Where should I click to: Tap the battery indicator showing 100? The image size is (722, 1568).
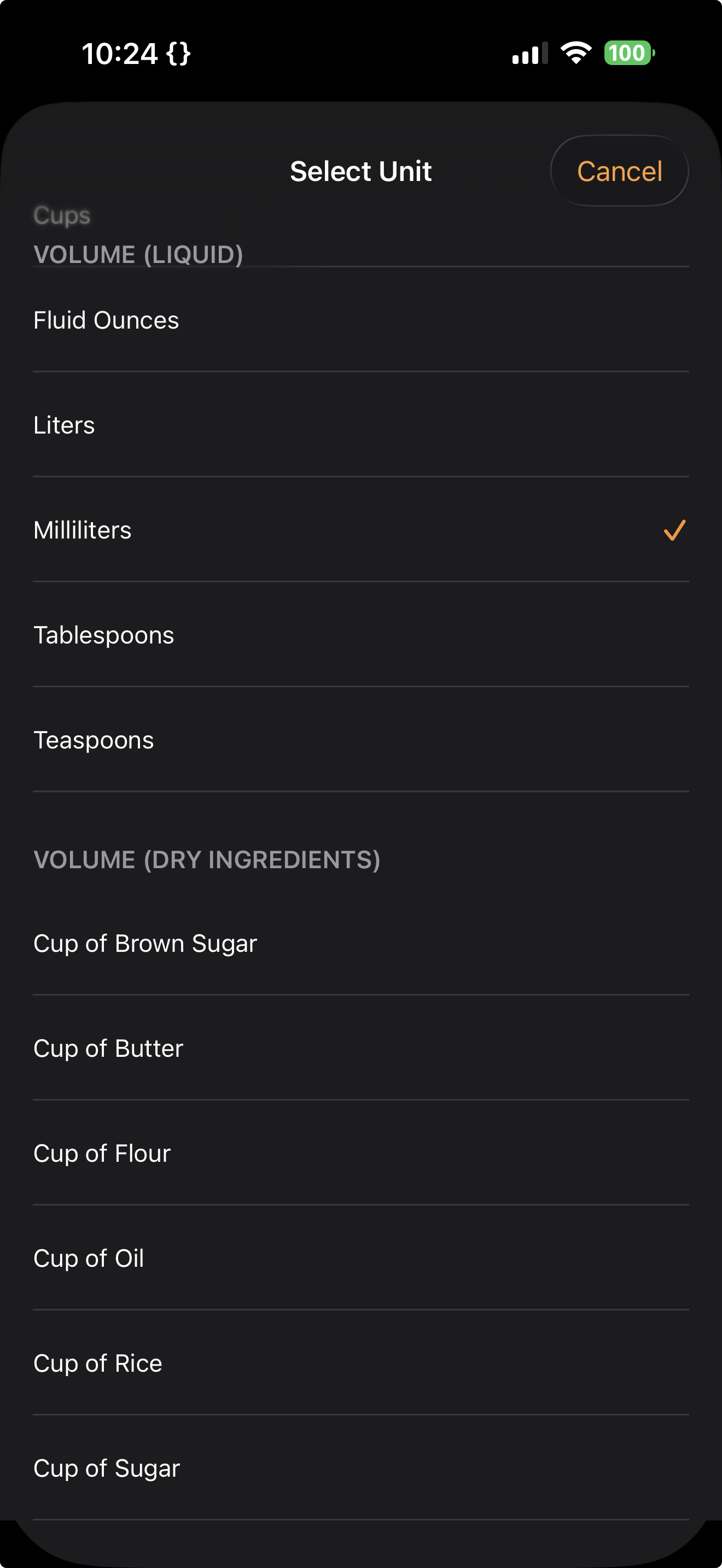[x=628, y=53]
